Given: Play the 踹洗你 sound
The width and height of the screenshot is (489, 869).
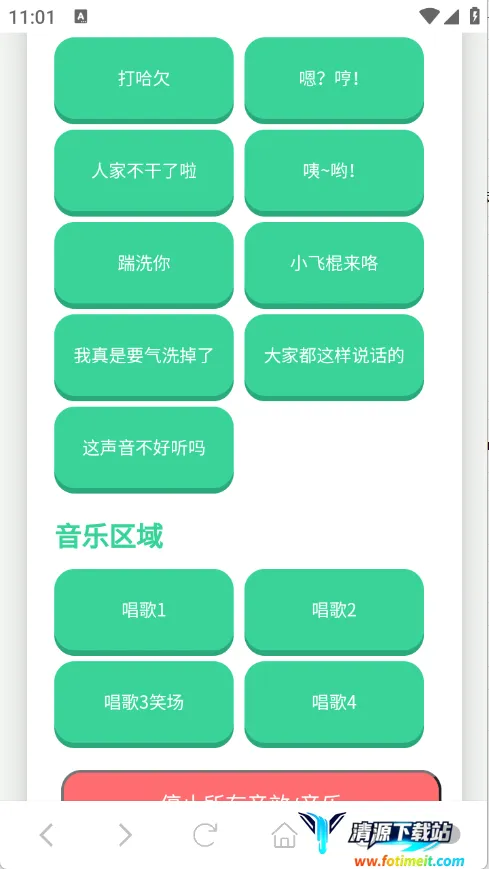Looking at the screenshot, I should click(x=144, y=264).
